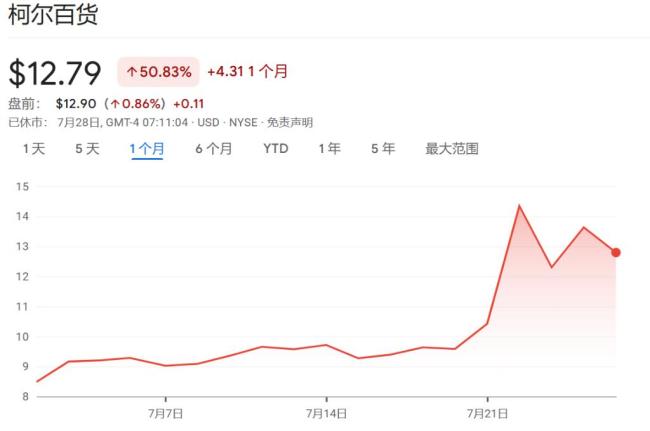Show the 6个月 price chart

tap(213, 149)
